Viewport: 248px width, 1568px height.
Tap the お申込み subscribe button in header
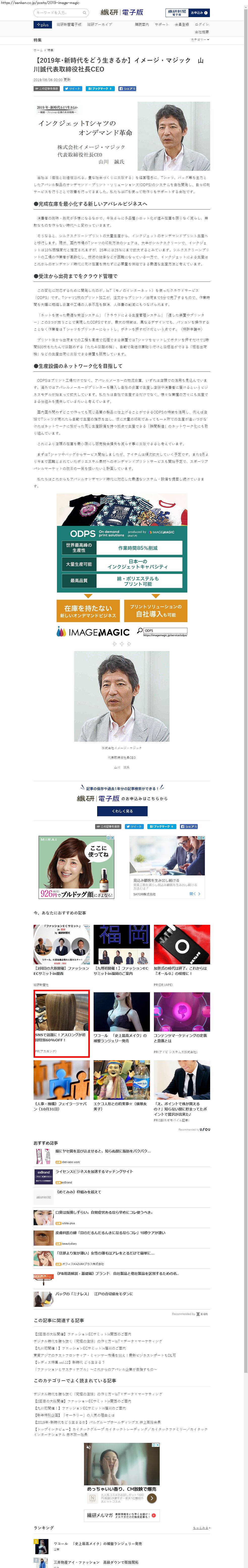click(198, 12)
